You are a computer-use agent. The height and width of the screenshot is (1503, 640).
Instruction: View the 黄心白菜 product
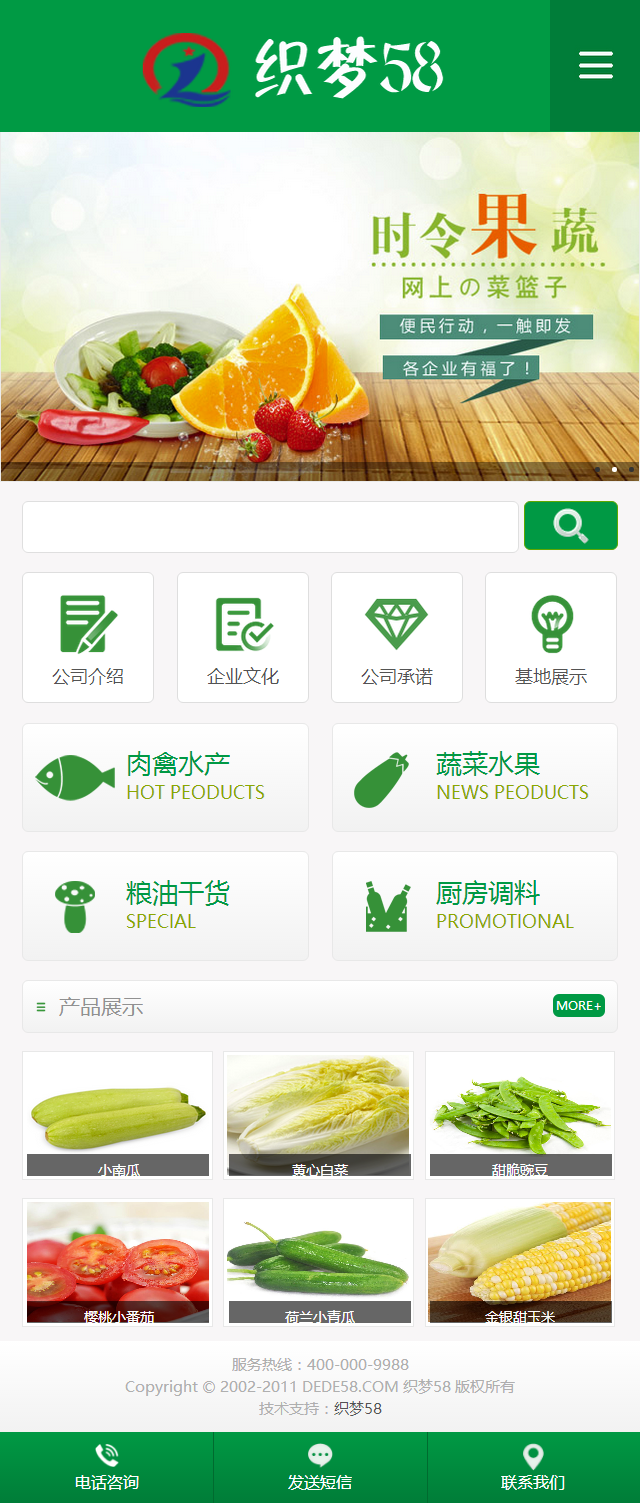[x=318, y=1115]
